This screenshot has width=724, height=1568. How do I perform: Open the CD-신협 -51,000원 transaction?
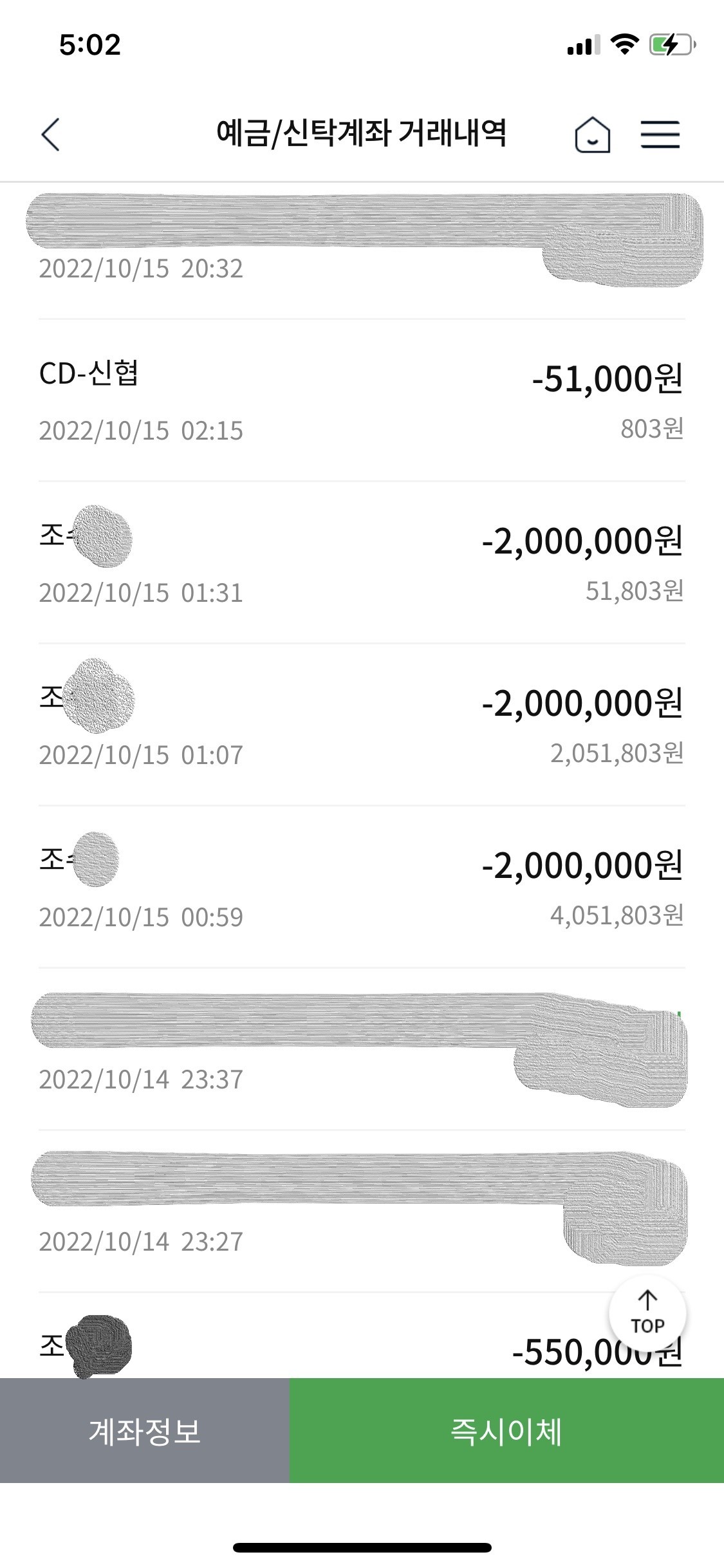pyautogui.click(x=362, y=400)
